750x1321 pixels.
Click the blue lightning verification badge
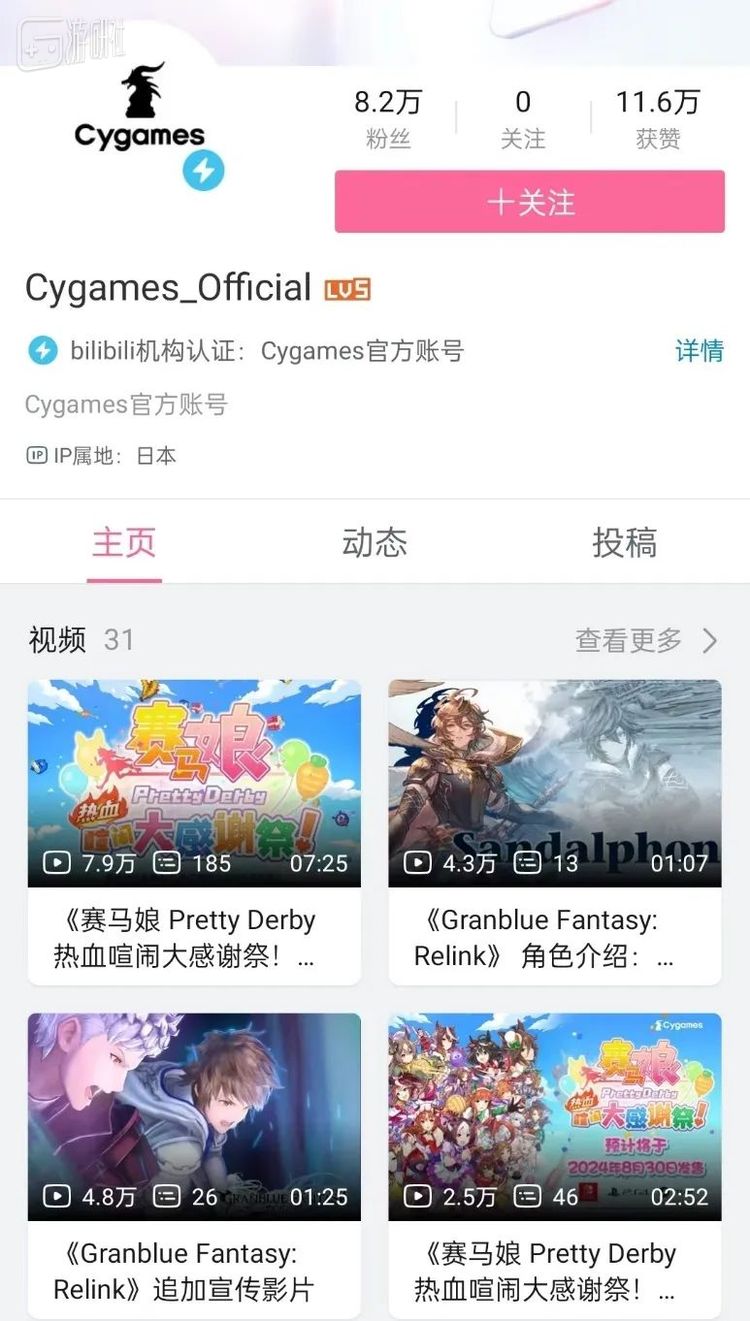pos(204,171)
